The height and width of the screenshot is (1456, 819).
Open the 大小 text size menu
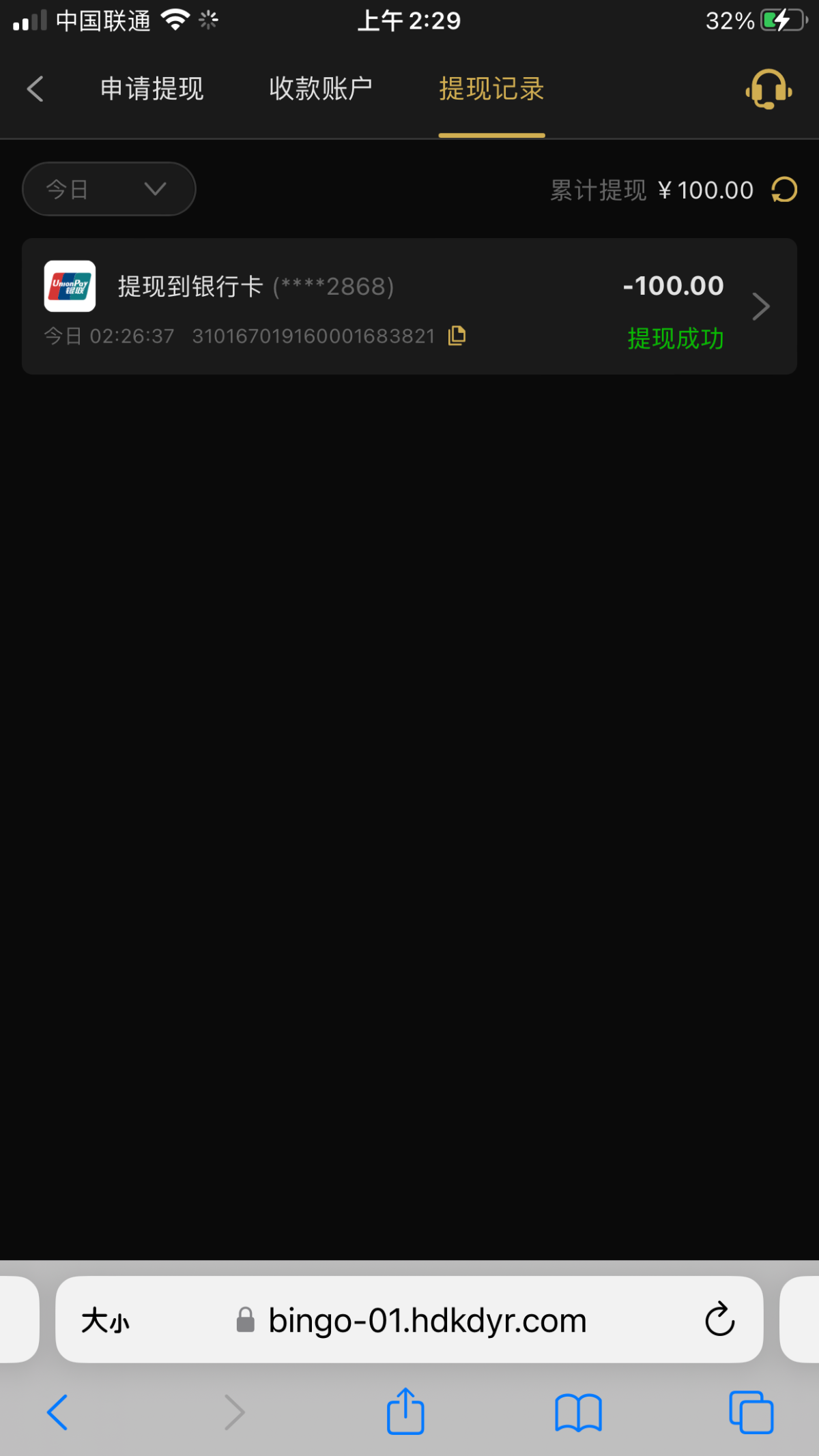[105, 1320]
